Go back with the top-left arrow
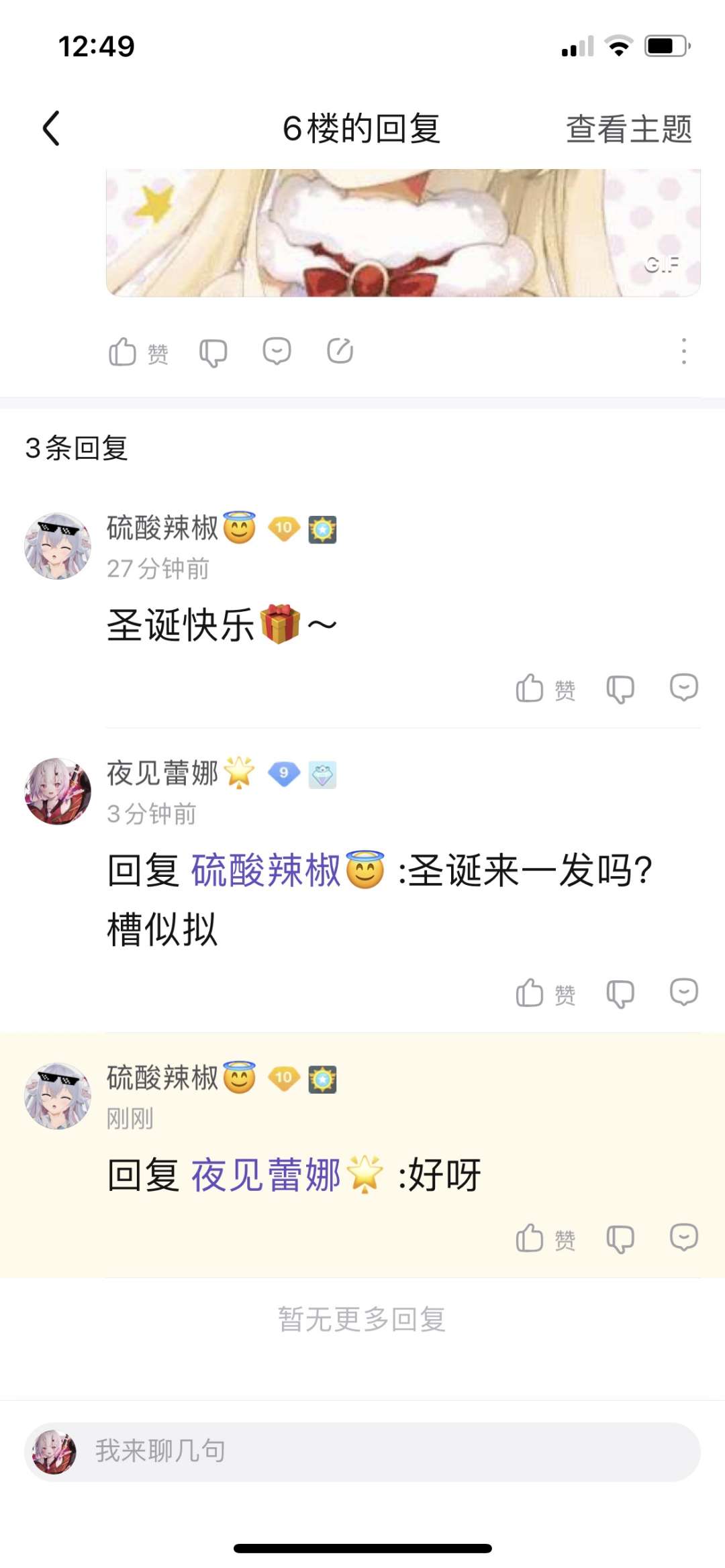Image resolution: width=725 pixels, height=1568 pixels. click(x=52, y=128)
